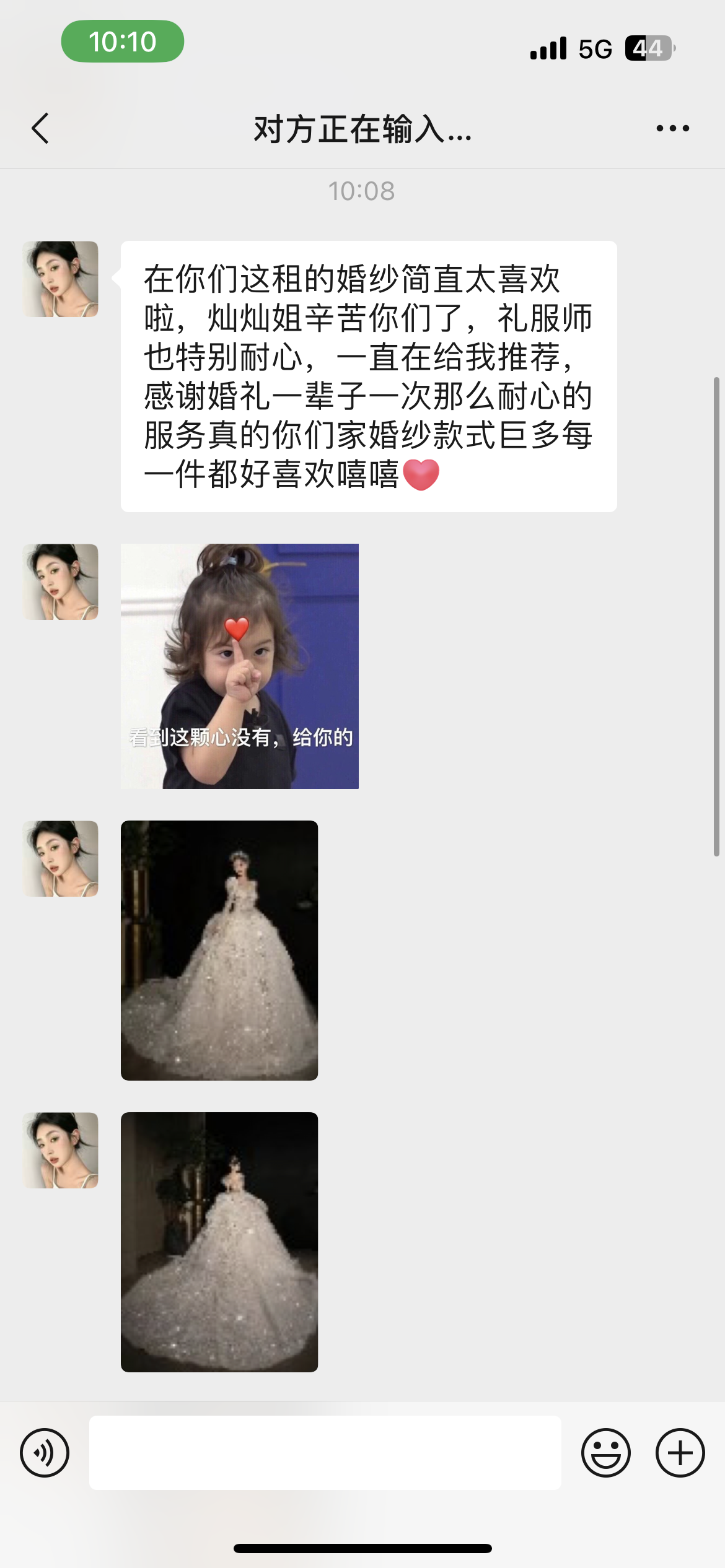Open the emoji sticker panel
This screenshot has width=725, height=1568.
(x=606, y=1453)
